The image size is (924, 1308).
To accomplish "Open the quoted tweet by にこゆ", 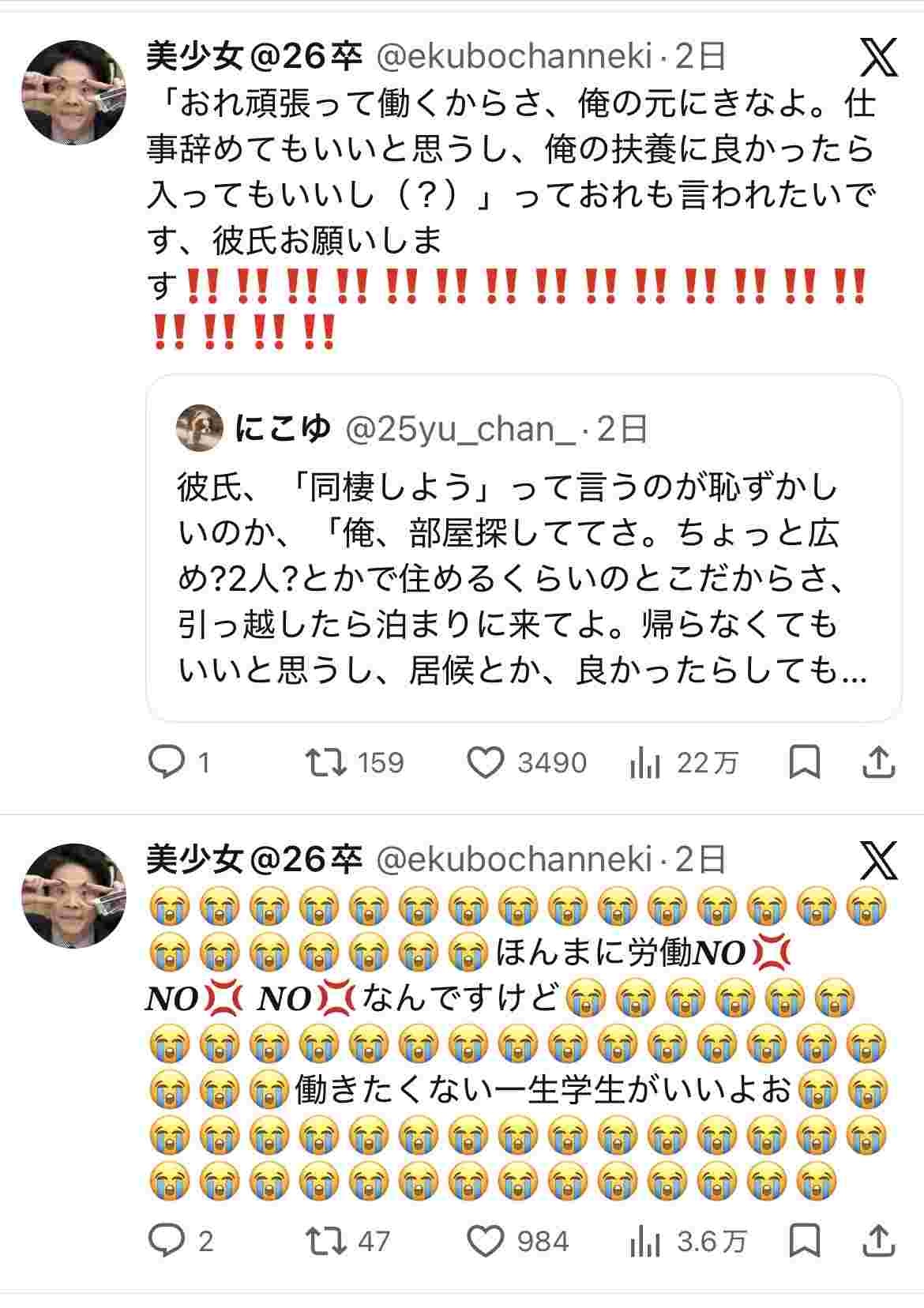I will pos(523,577).
